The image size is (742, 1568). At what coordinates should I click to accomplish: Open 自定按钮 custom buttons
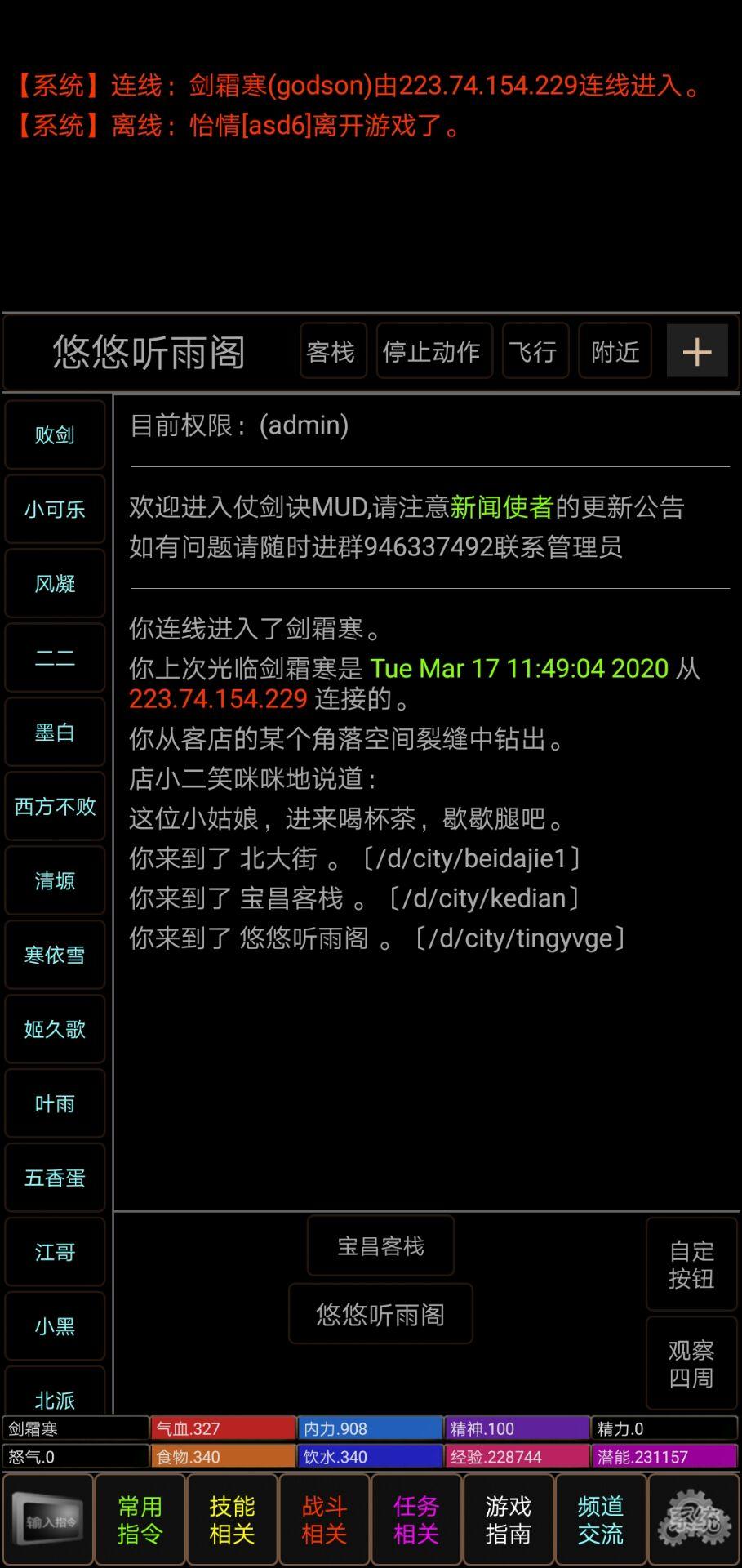tap(691, 1264)
